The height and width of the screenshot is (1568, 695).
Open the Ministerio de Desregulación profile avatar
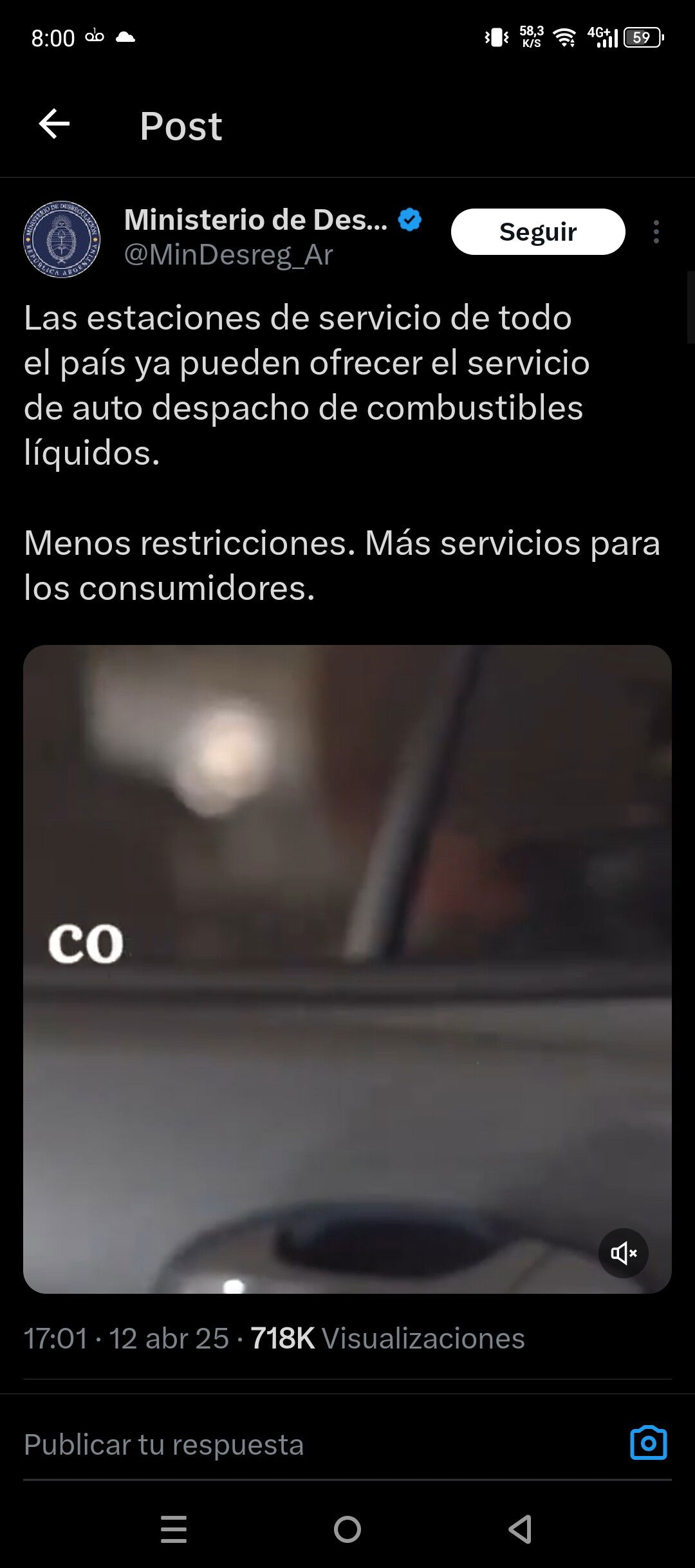(x=62, y=239)
